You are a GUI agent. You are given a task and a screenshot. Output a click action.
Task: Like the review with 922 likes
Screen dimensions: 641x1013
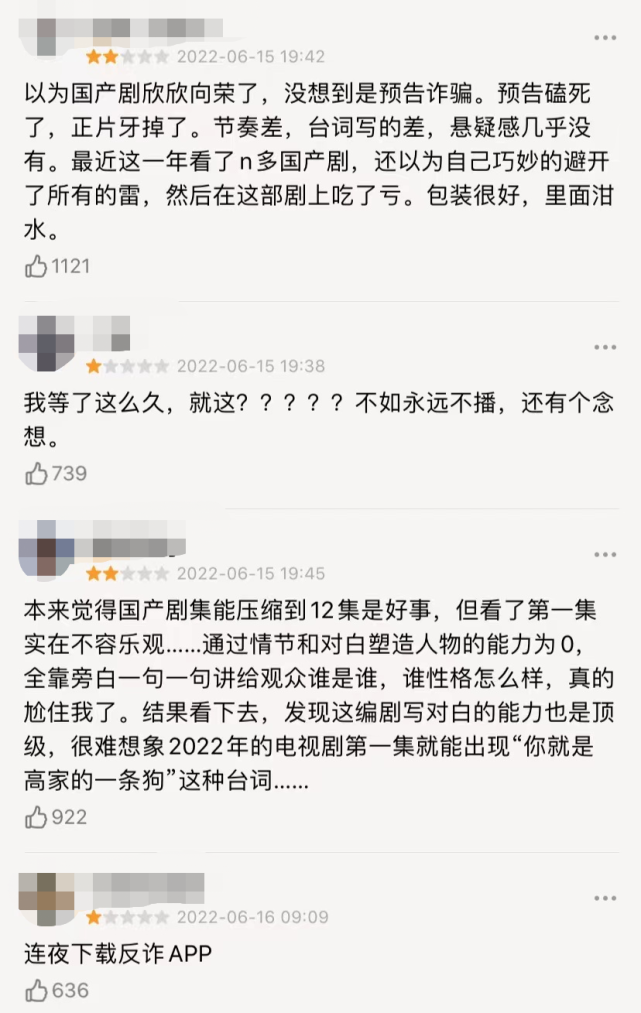37,817
